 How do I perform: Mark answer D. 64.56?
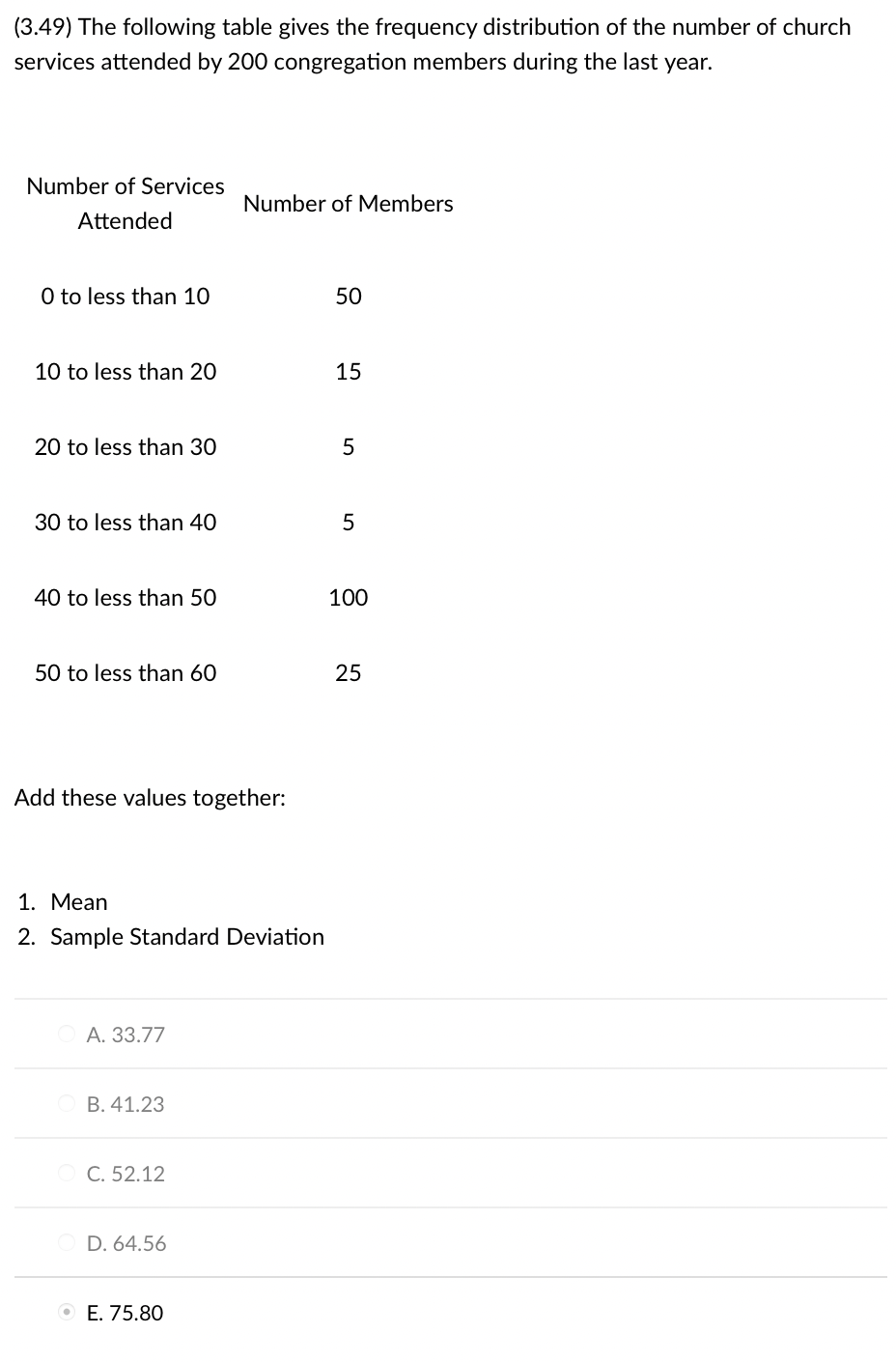click(67, 1243)
